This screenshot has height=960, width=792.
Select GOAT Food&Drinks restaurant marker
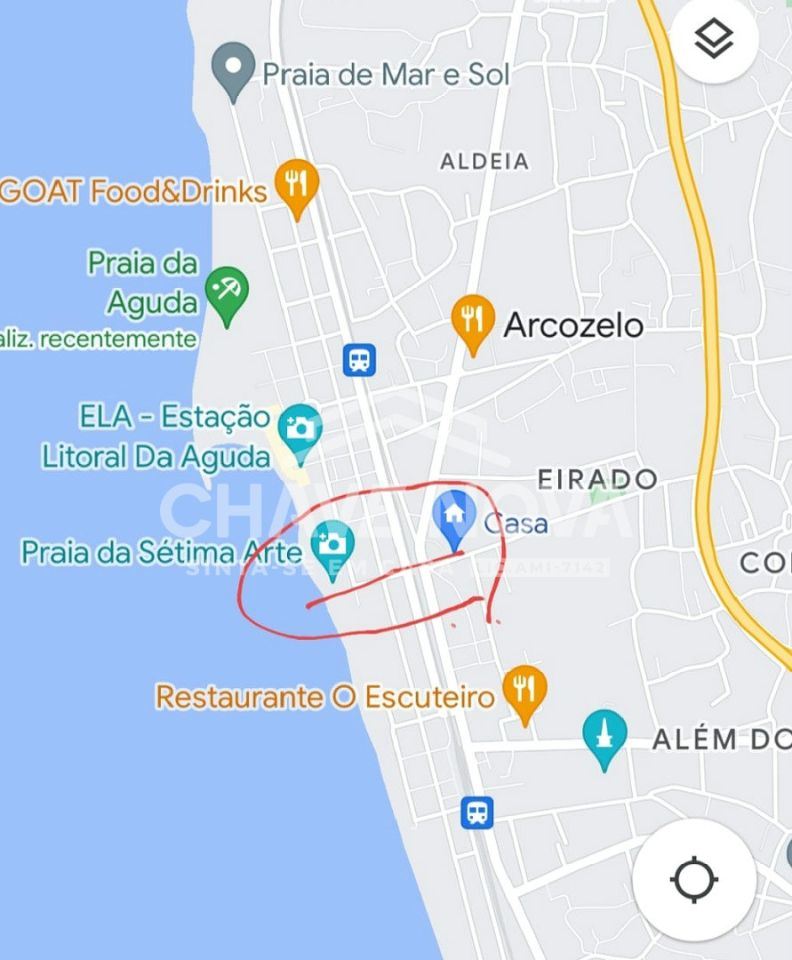point(295,185)
